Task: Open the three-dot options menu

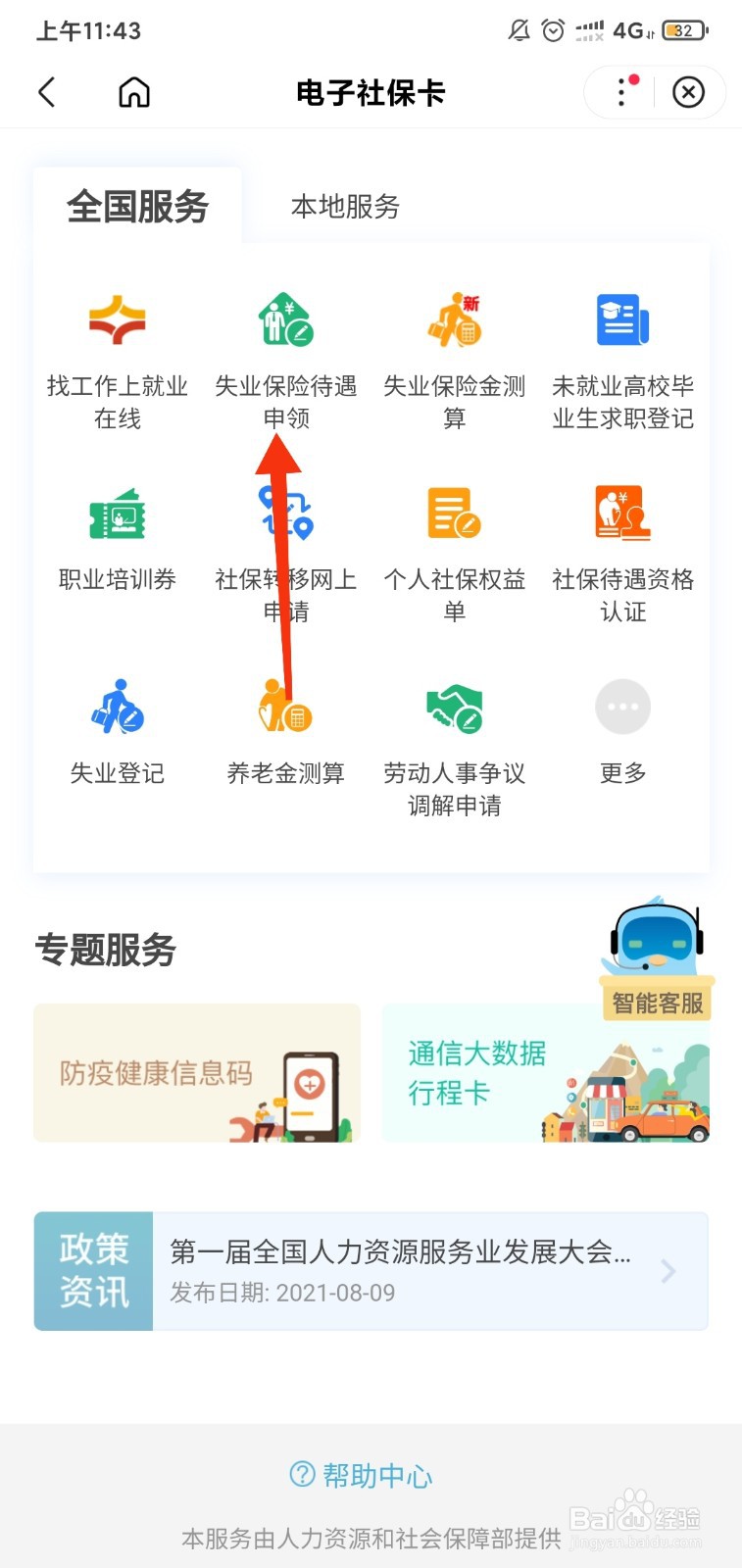Action: point(620,92)
